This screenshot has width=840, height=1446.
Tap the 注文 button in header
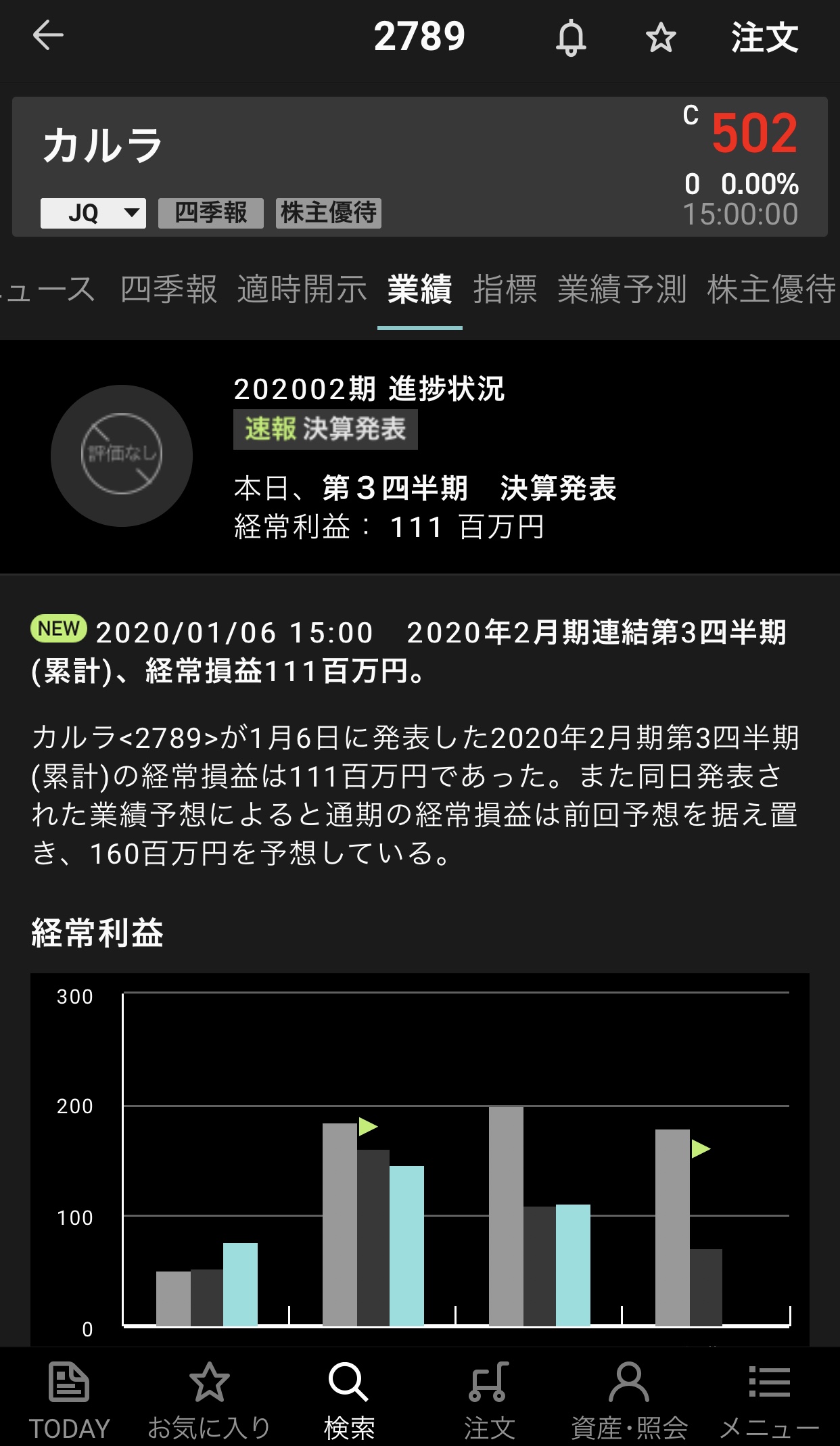[764, 38]
